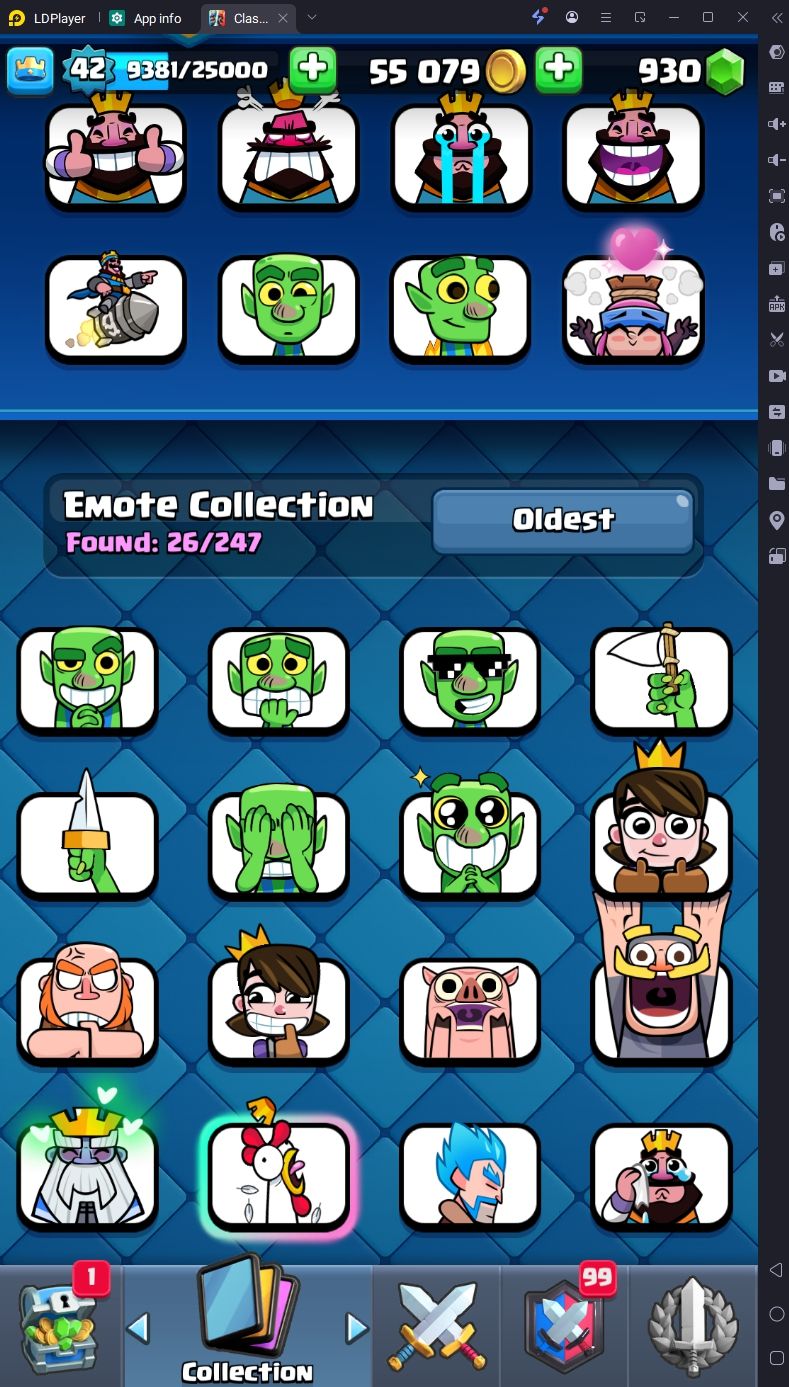Viewport: 789px width, 1387px height.
Task: Open the Clan shield tab
Action: point(563,1325)
